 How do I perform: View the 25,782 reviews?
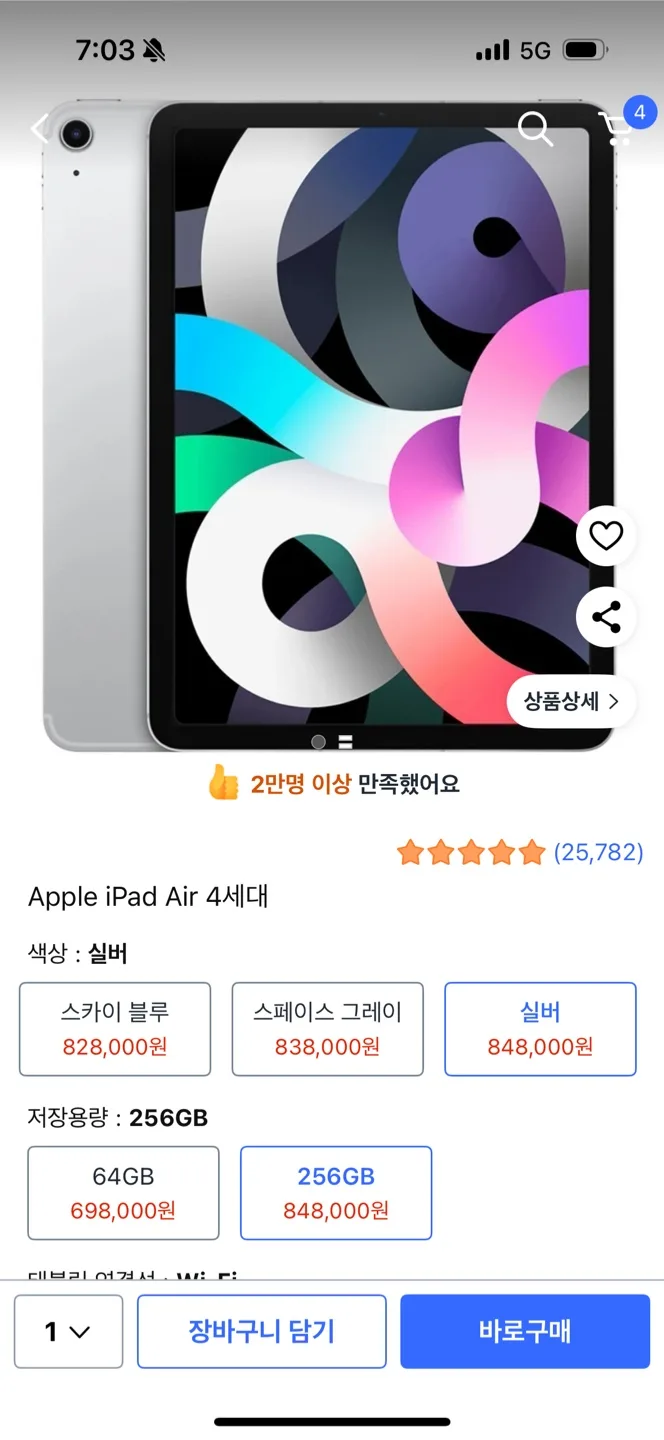tap(598, 852)
